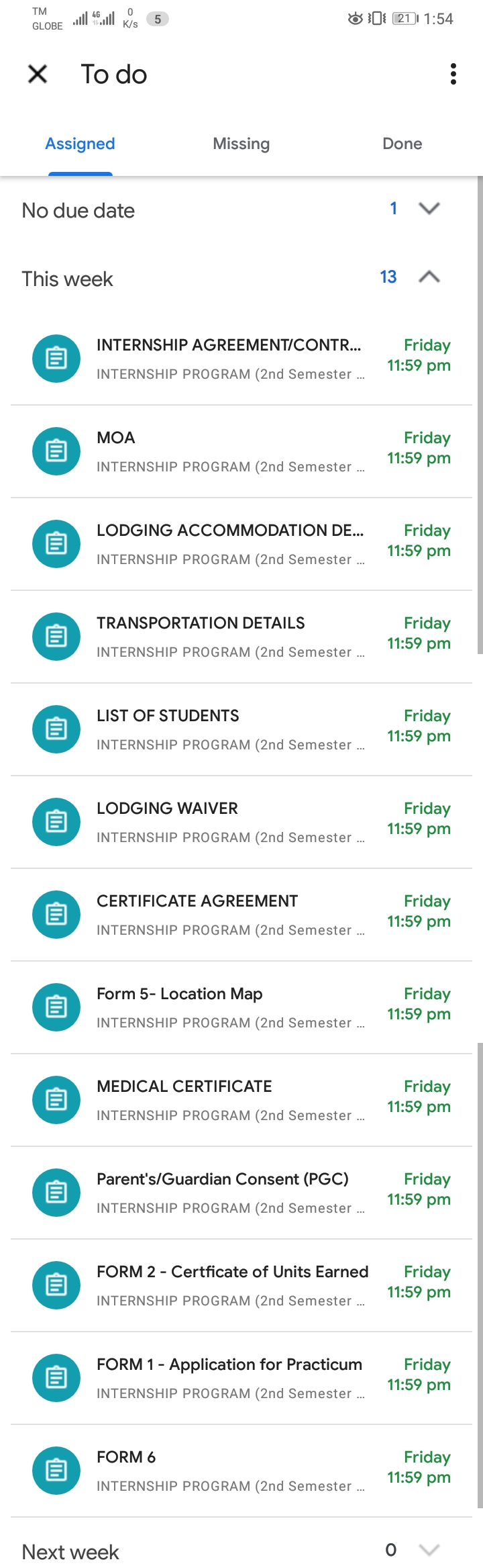The height and width of the screenshot is (1568, 483).
Task: Open CERTIFICATE AGREEMENT assignment
Action: tap(241, 915)
